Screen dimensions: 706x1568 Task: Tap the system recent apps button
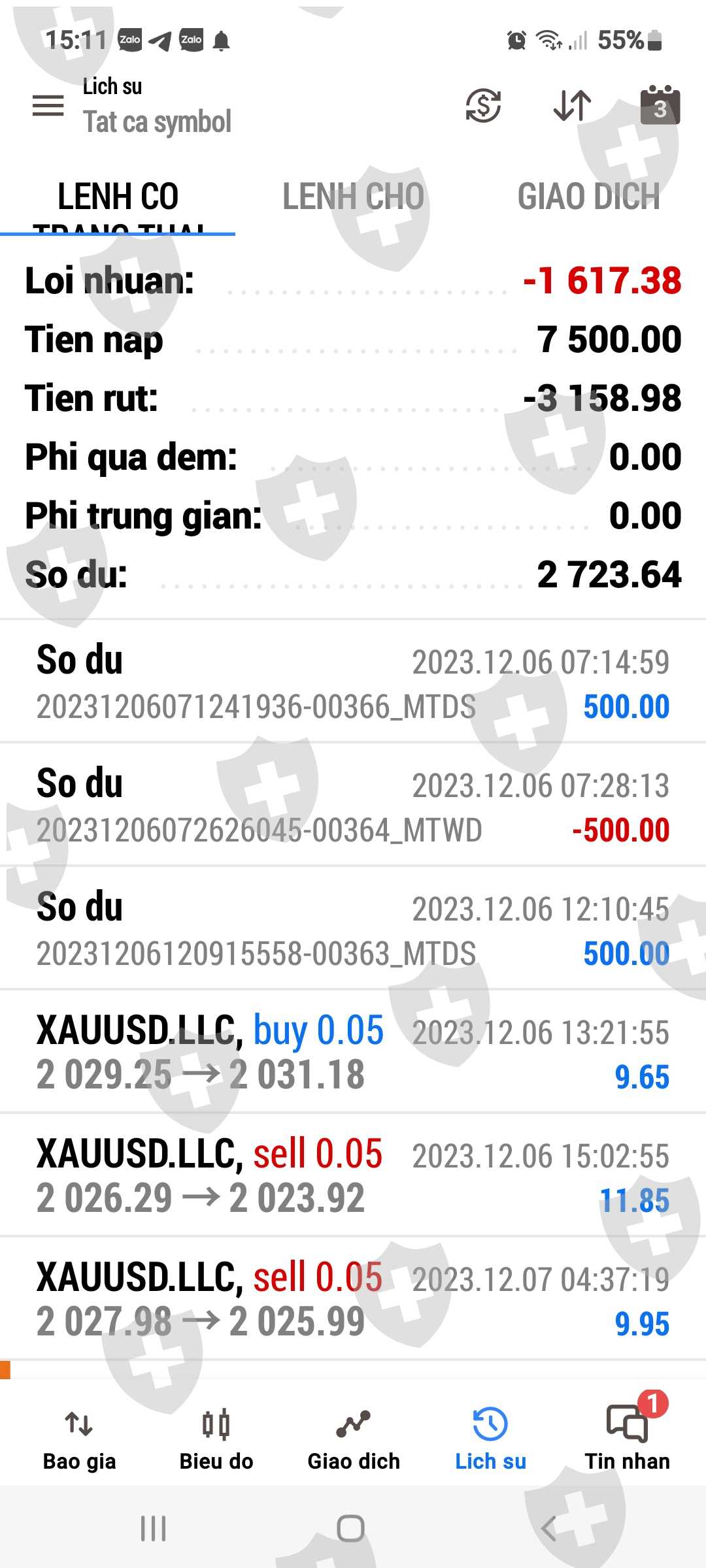tap(154, 1529)
